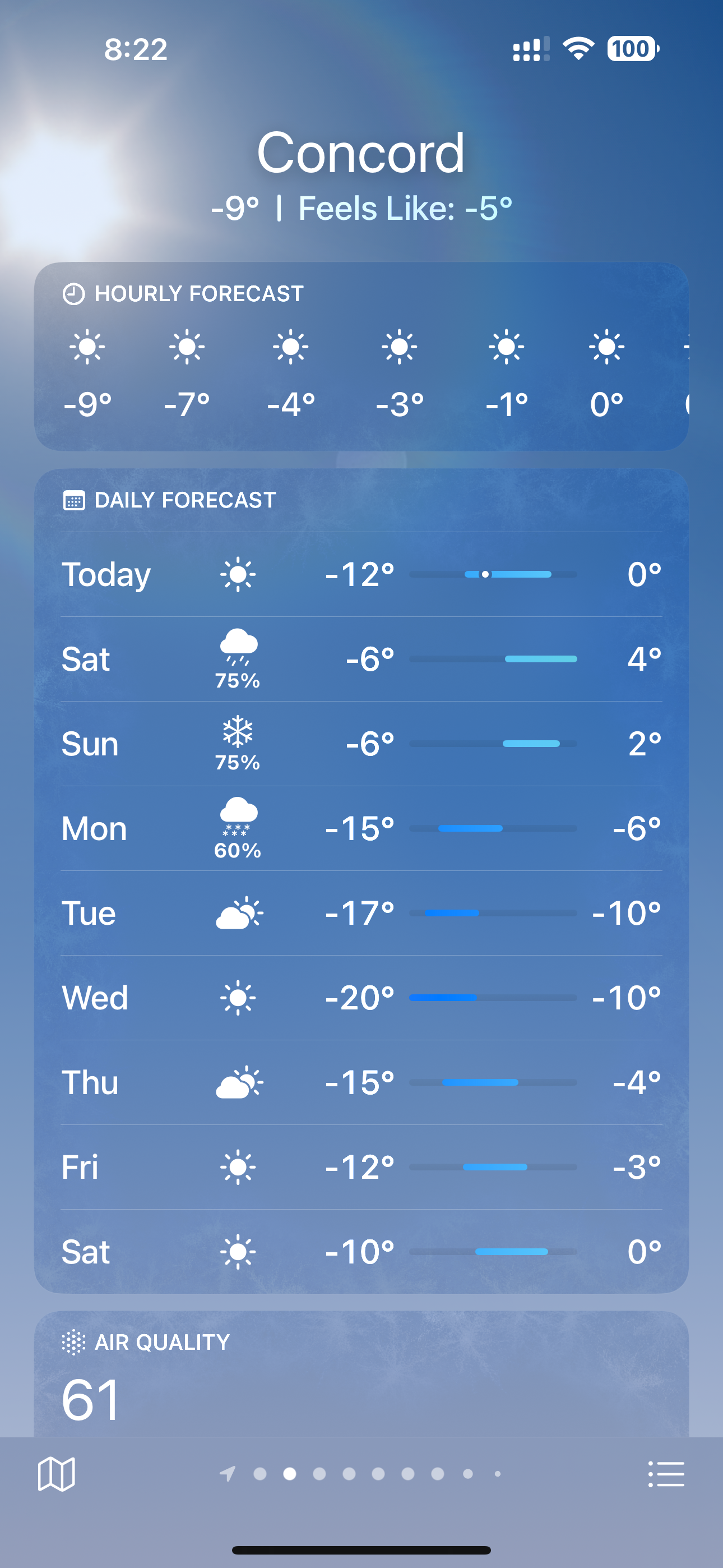Open Friday's forecast row
Screen dimensions: 723x1568
361,1166
